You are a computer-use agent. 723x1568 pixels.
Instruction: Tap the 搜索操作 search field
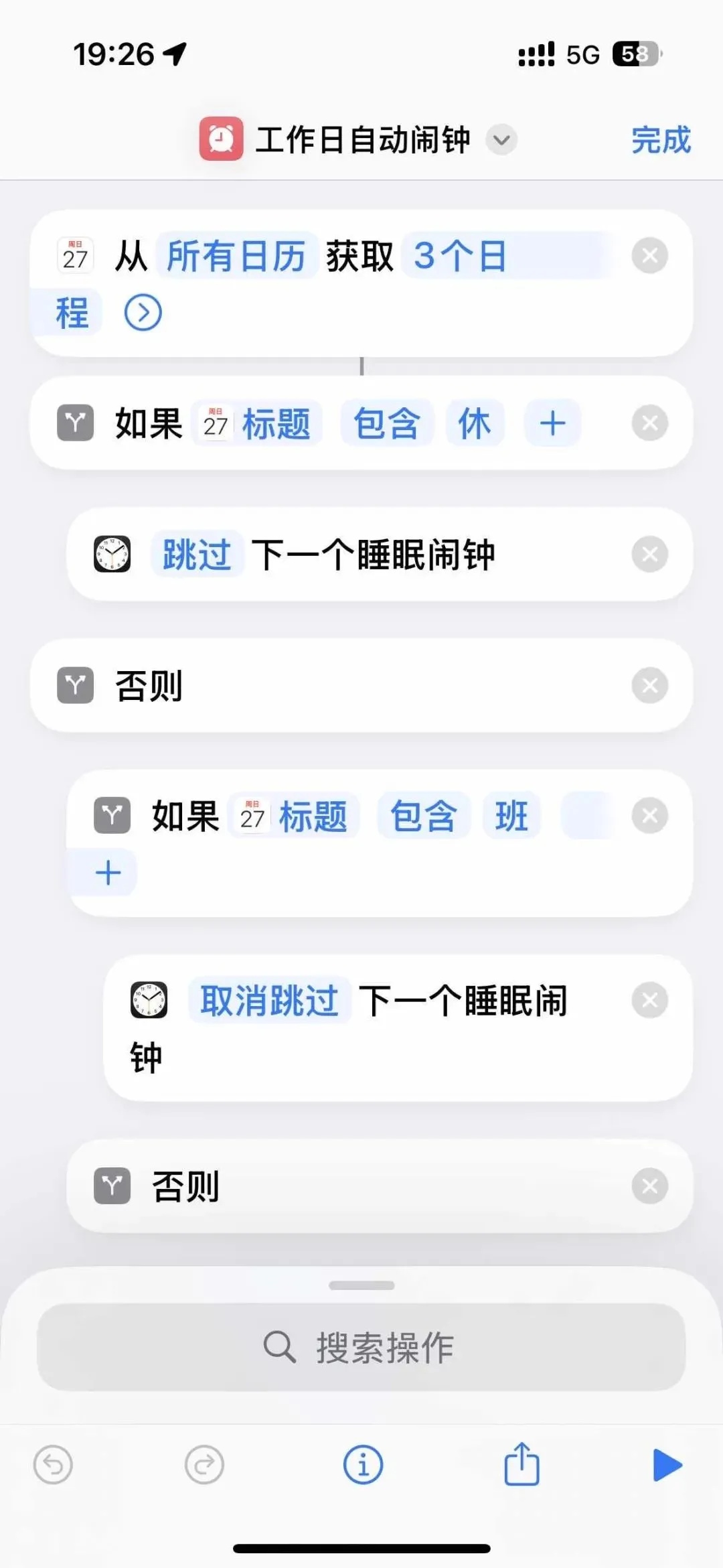click(x=361, y=1347)
